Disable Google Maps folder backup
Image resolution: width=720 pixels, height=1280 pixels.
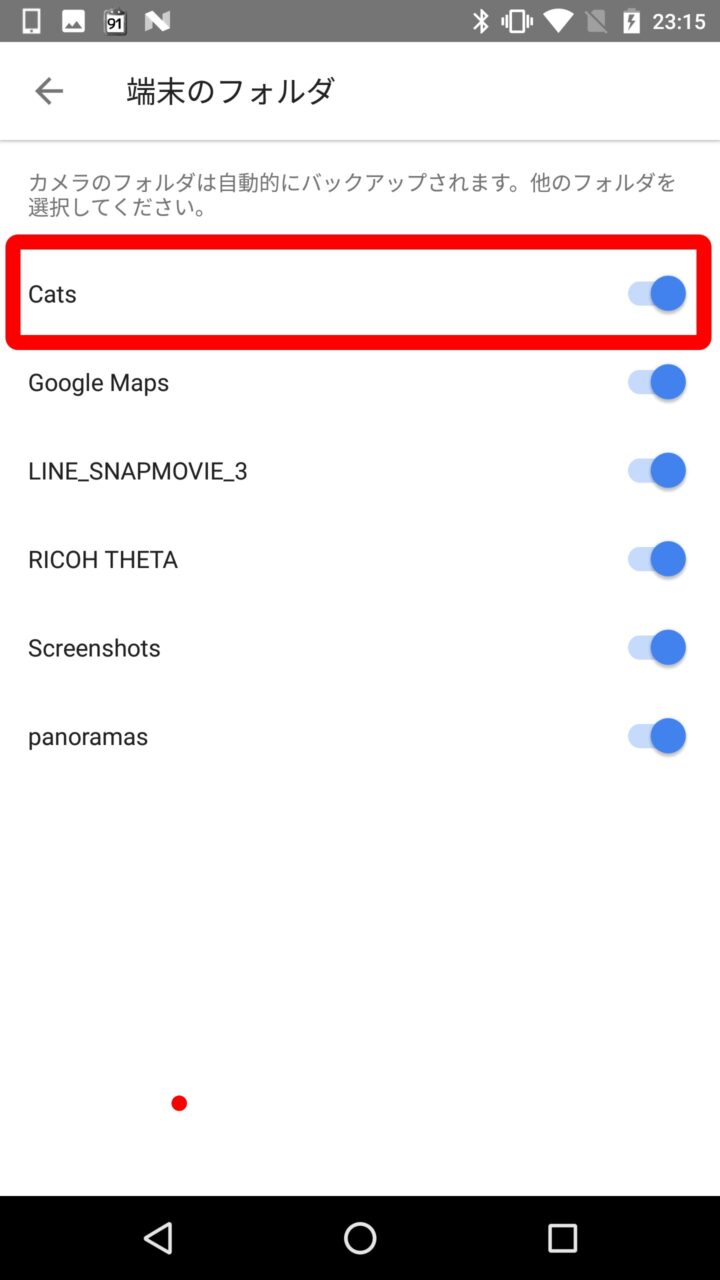(x=656, y=382)
